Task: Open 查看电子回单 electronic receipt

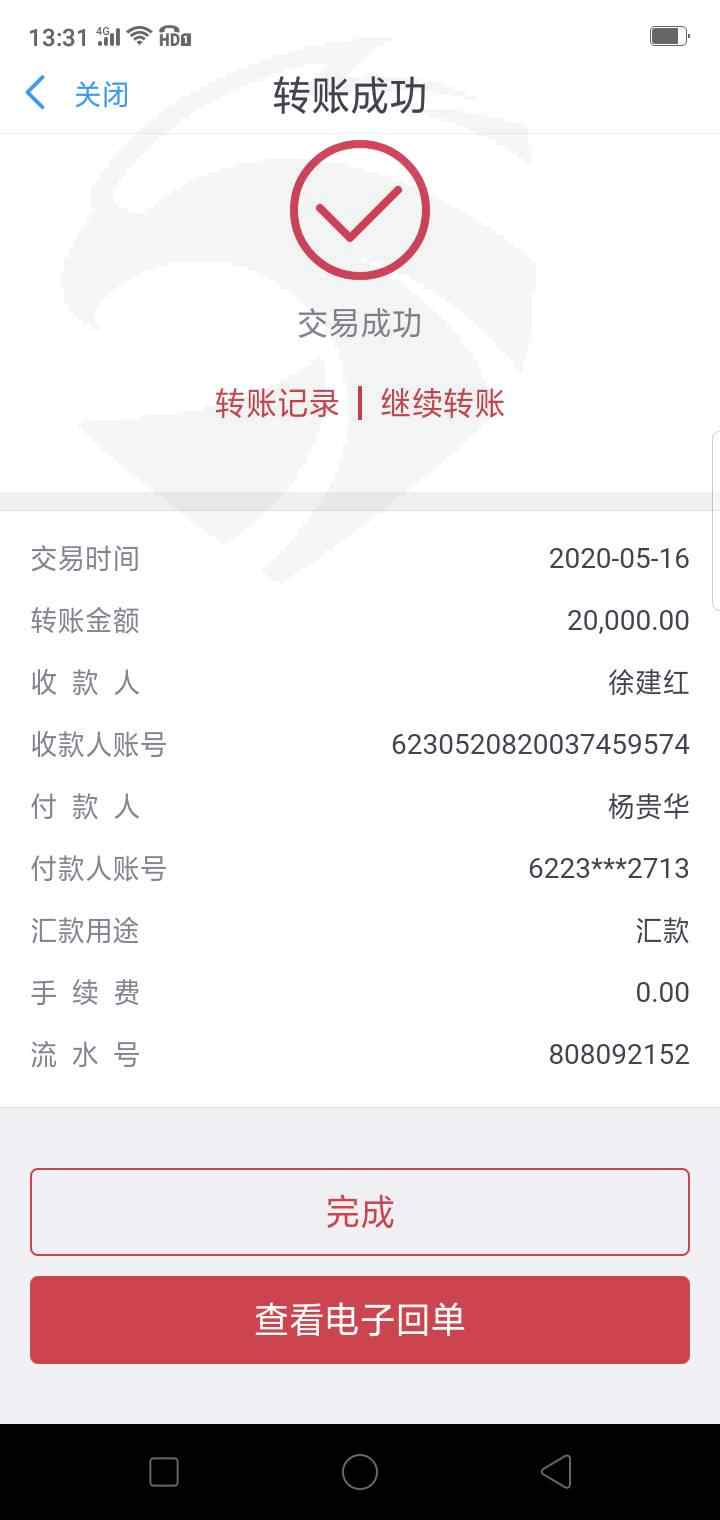Action: [x=360, y=1320]
